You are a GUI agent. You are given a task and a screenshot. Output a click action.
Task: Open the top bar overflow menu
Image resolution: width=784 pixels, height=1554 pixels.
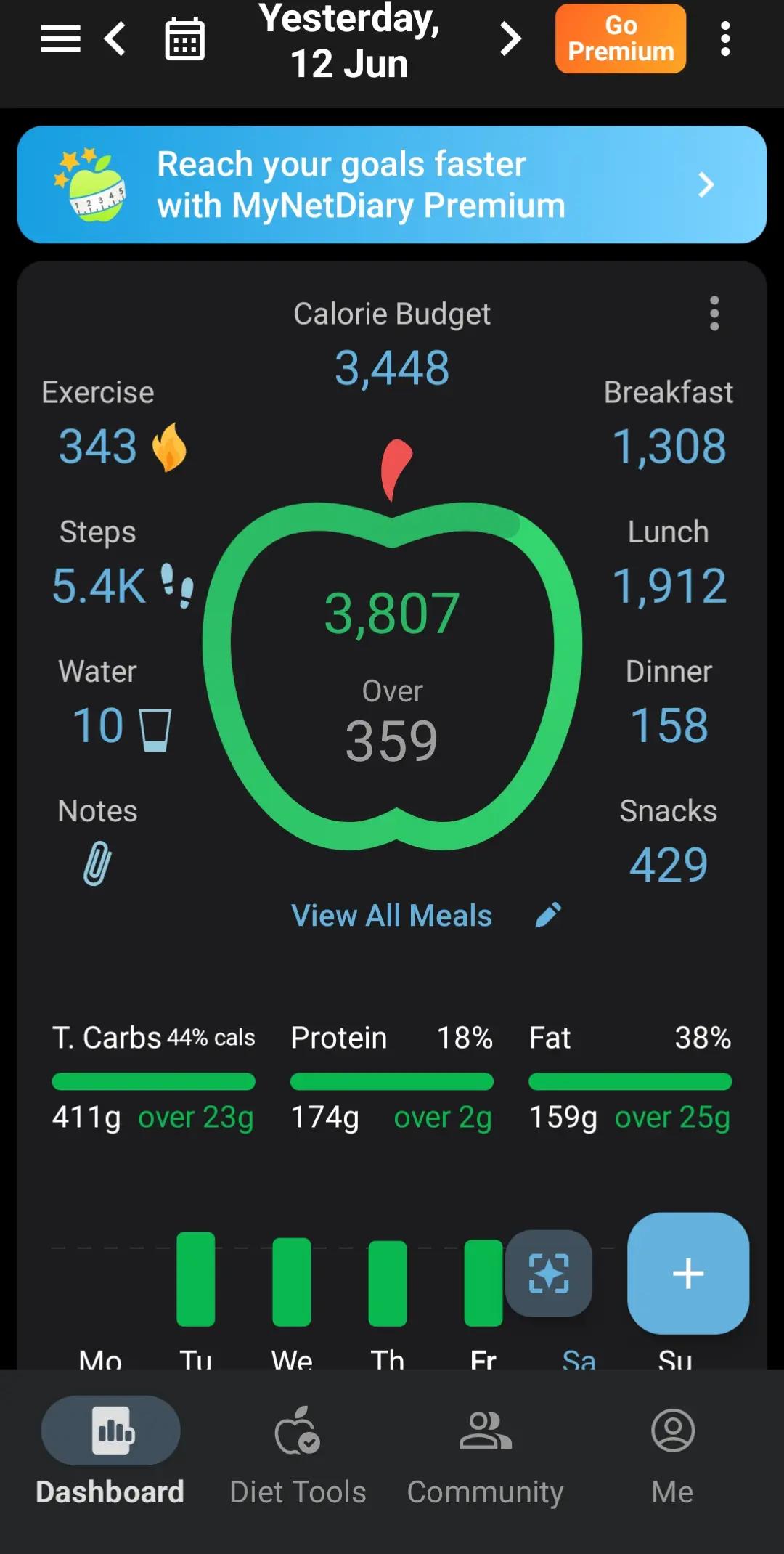724,38
